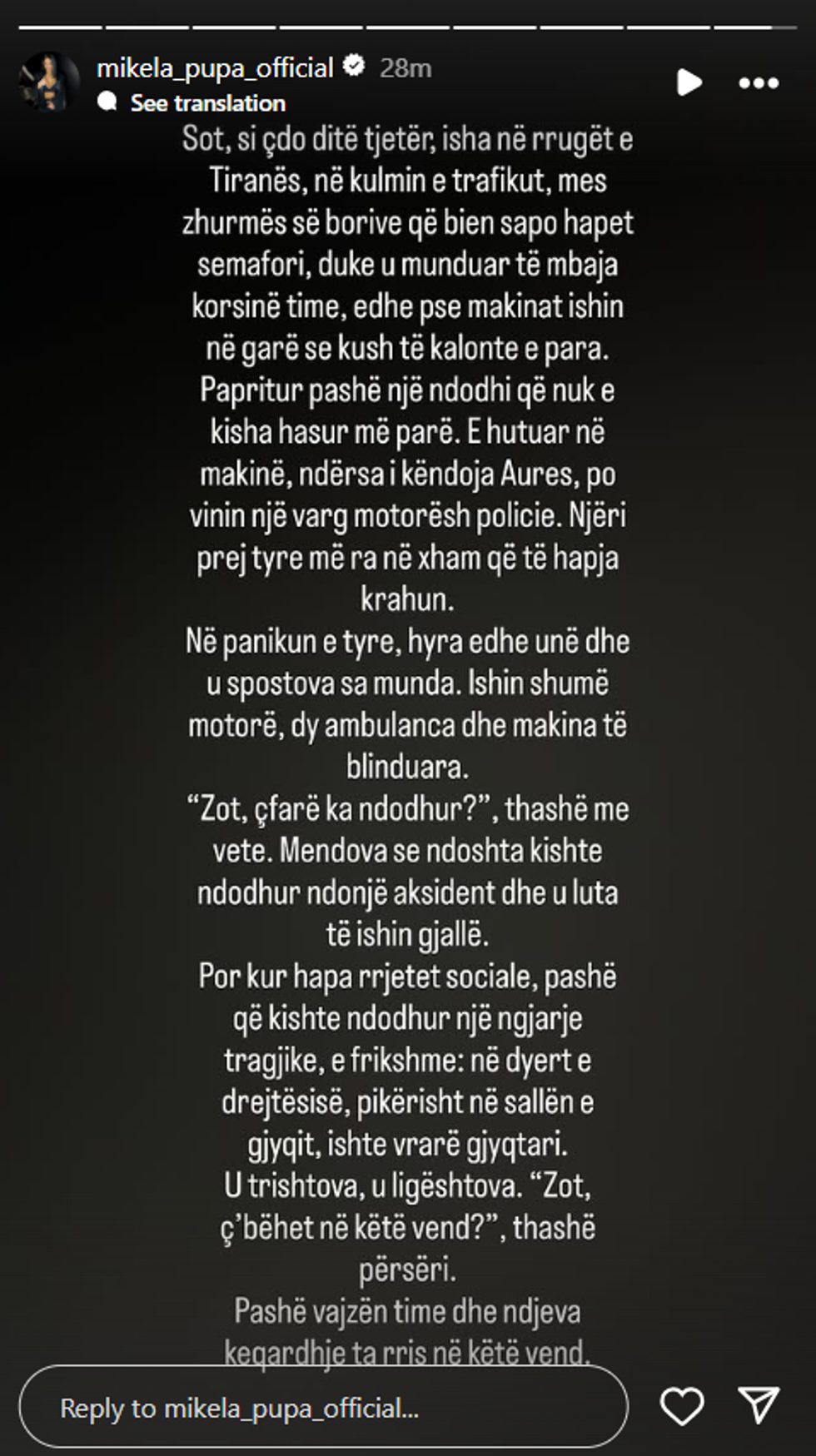
Task: Resume story playback with the play button
Action: pyautogui.click(x=689, y=82)
